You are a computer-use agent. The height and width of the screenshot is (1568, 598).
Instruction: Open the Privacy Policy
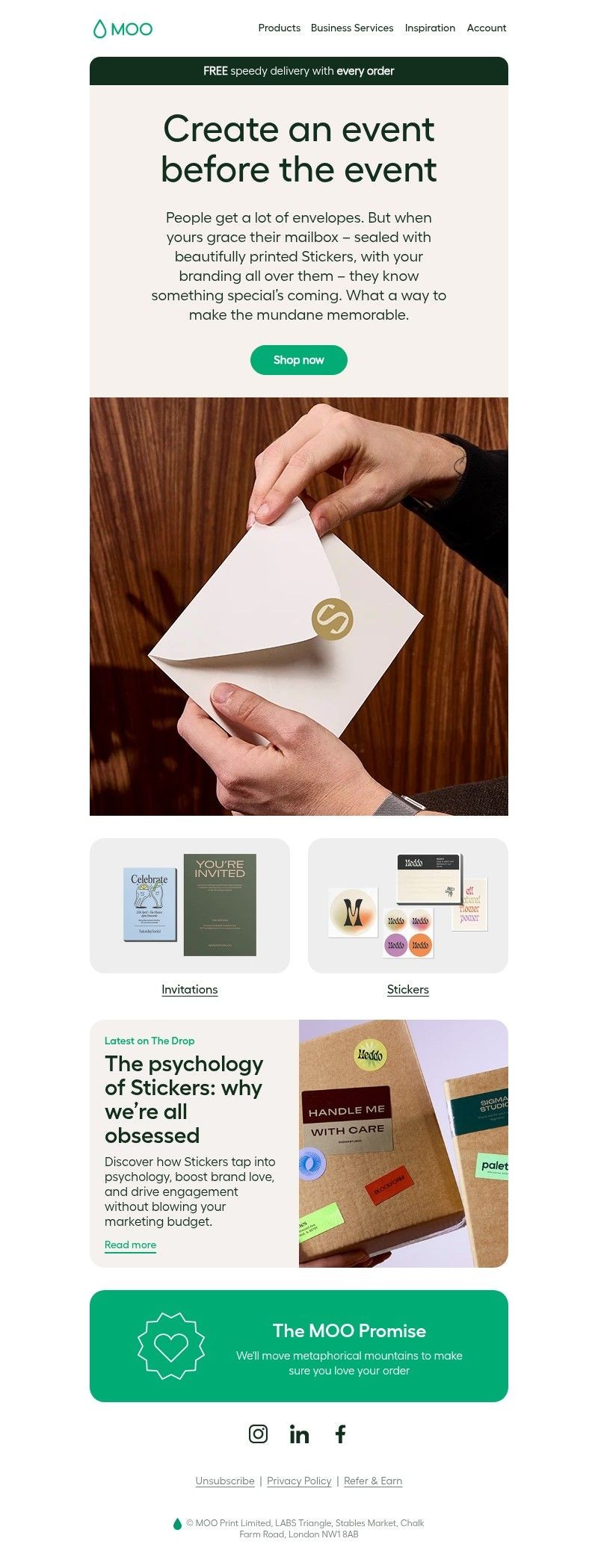tap(299, 1481)
